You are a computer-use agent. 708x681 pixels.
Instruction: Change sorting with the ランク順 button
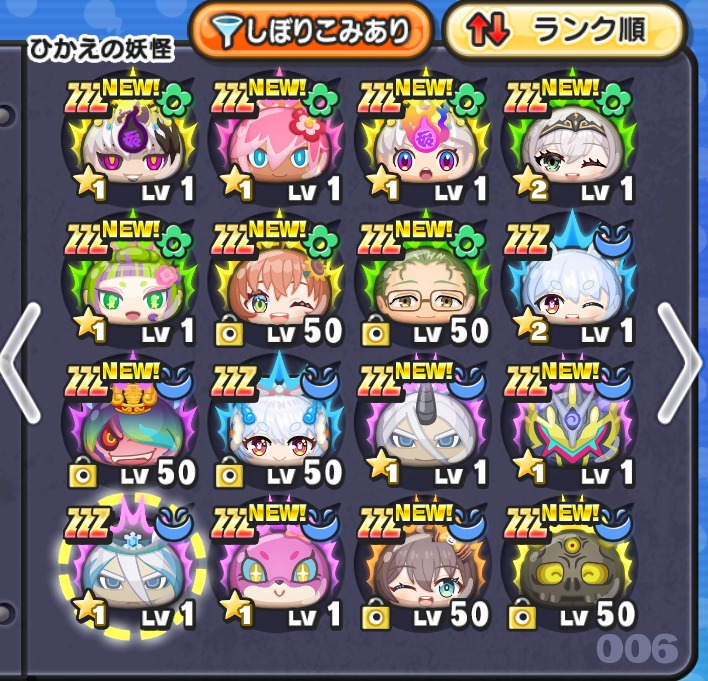(x=565, y=31)
